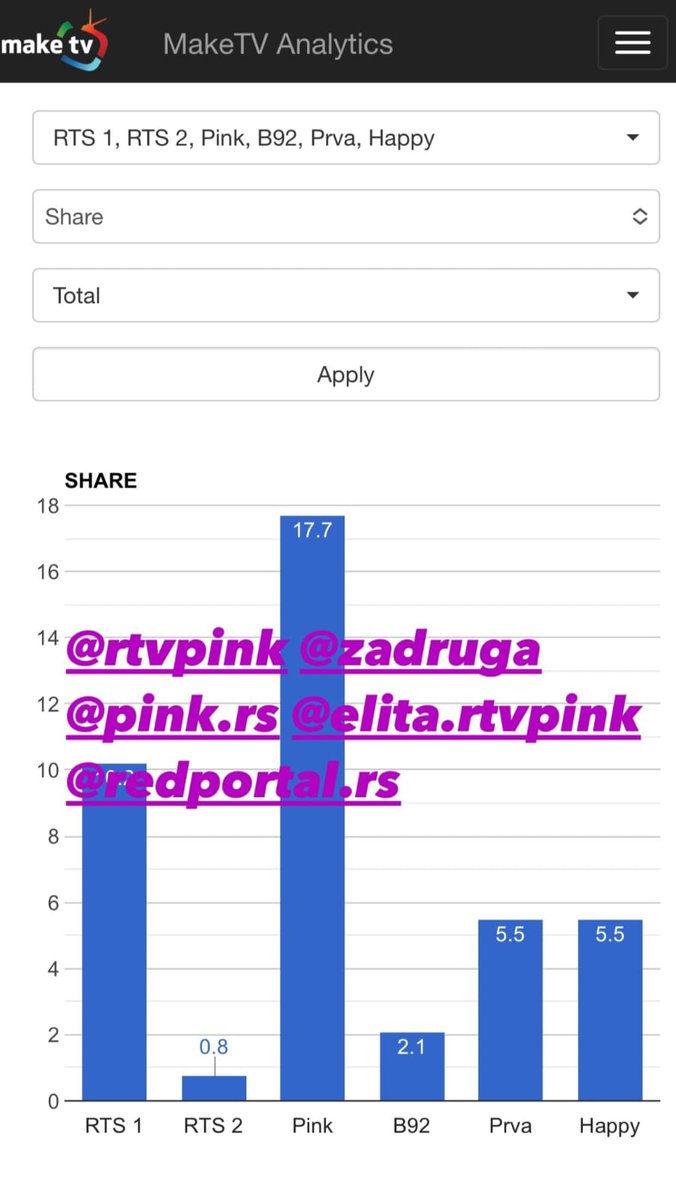Screen dimensions: 676x1201
Task: Tap the Apply button
Action: point(346,374)
